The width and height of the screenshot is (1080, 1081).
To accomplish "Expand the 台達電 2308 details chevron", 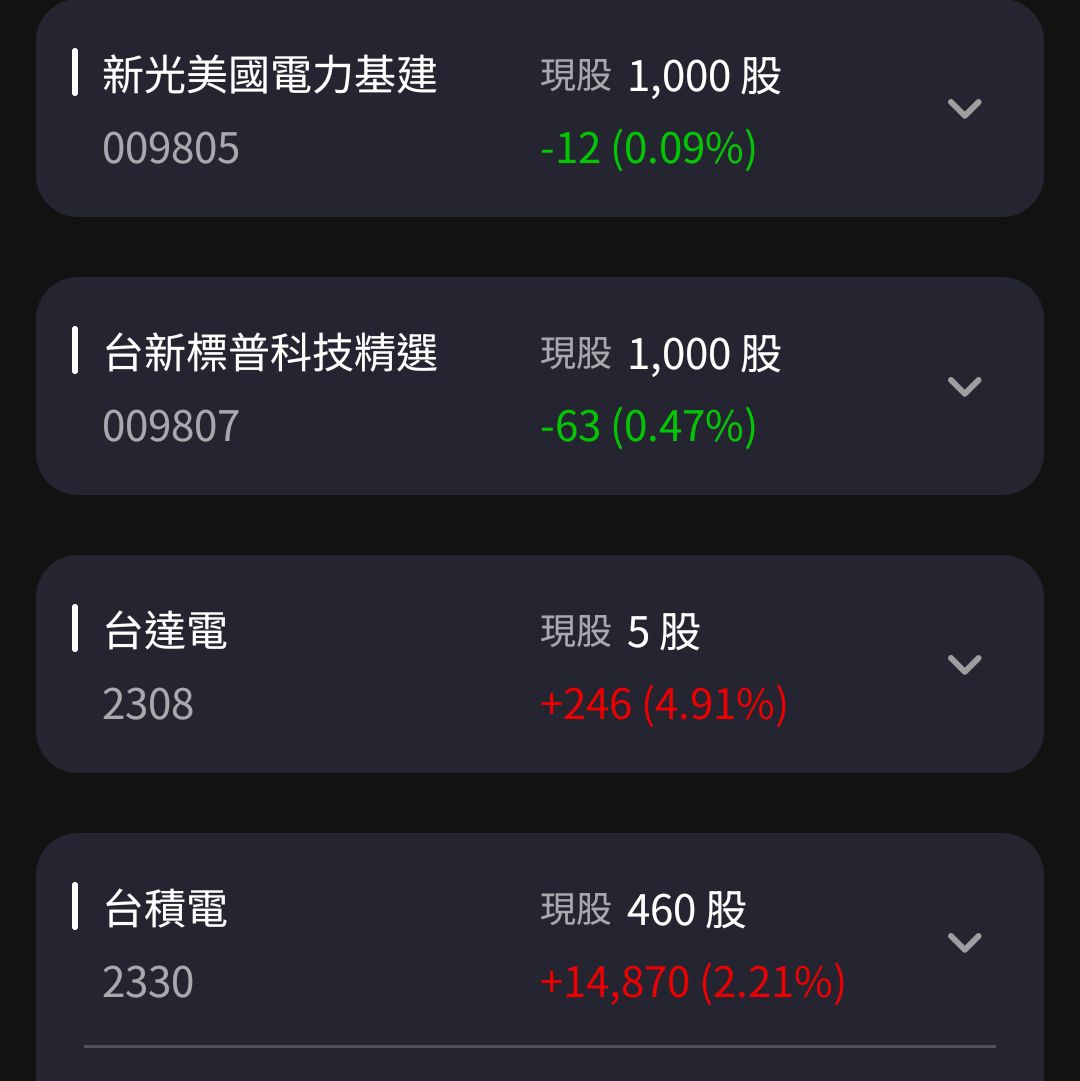I will 964,665.
